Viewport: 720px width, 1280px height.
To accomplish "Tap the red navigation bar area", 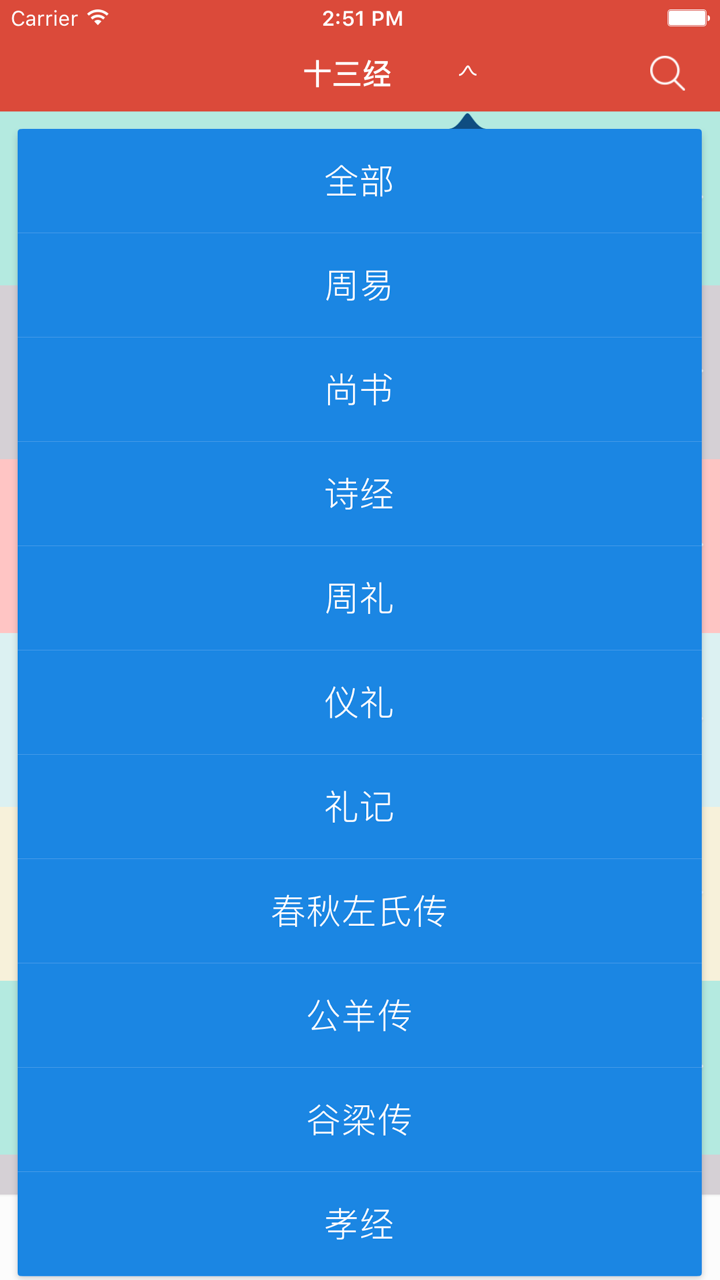I will tap(200, 73).
